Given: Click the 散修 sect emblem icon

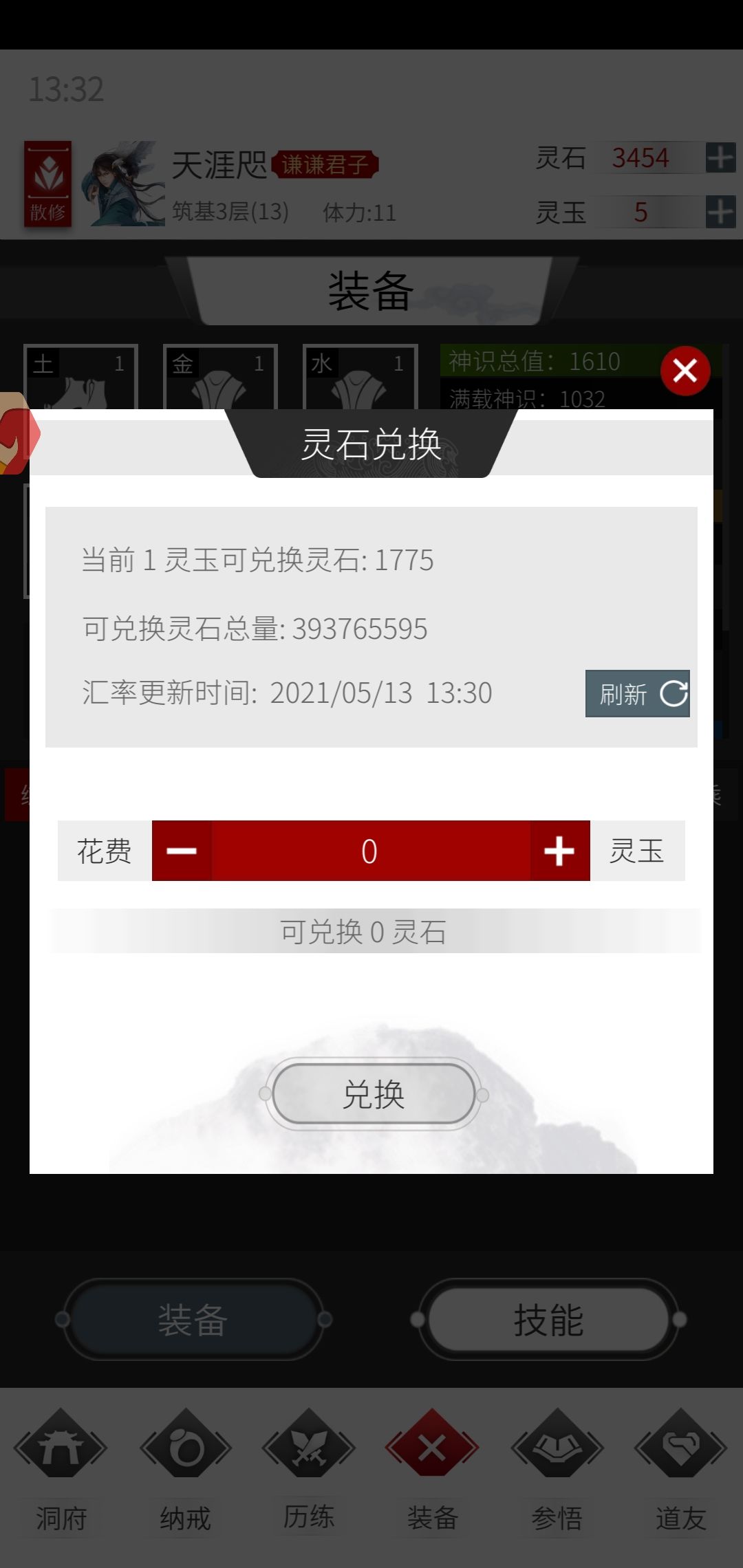Looking at the screenshot, I should pyautogui.click(x=50, y=186).
